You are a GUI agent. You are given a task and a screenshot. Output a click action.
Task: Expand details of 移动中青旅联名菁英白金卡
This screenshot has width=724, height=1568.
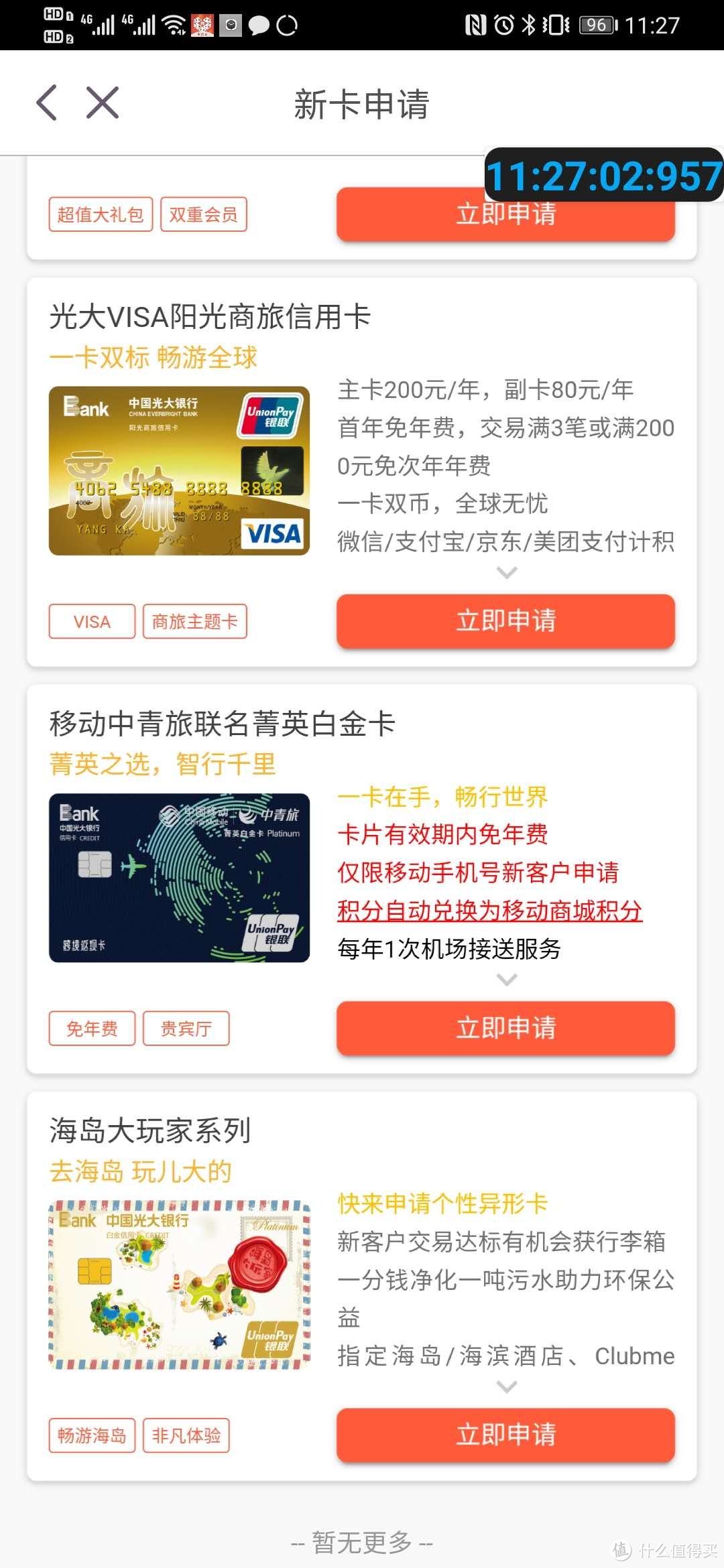(506, 980)
